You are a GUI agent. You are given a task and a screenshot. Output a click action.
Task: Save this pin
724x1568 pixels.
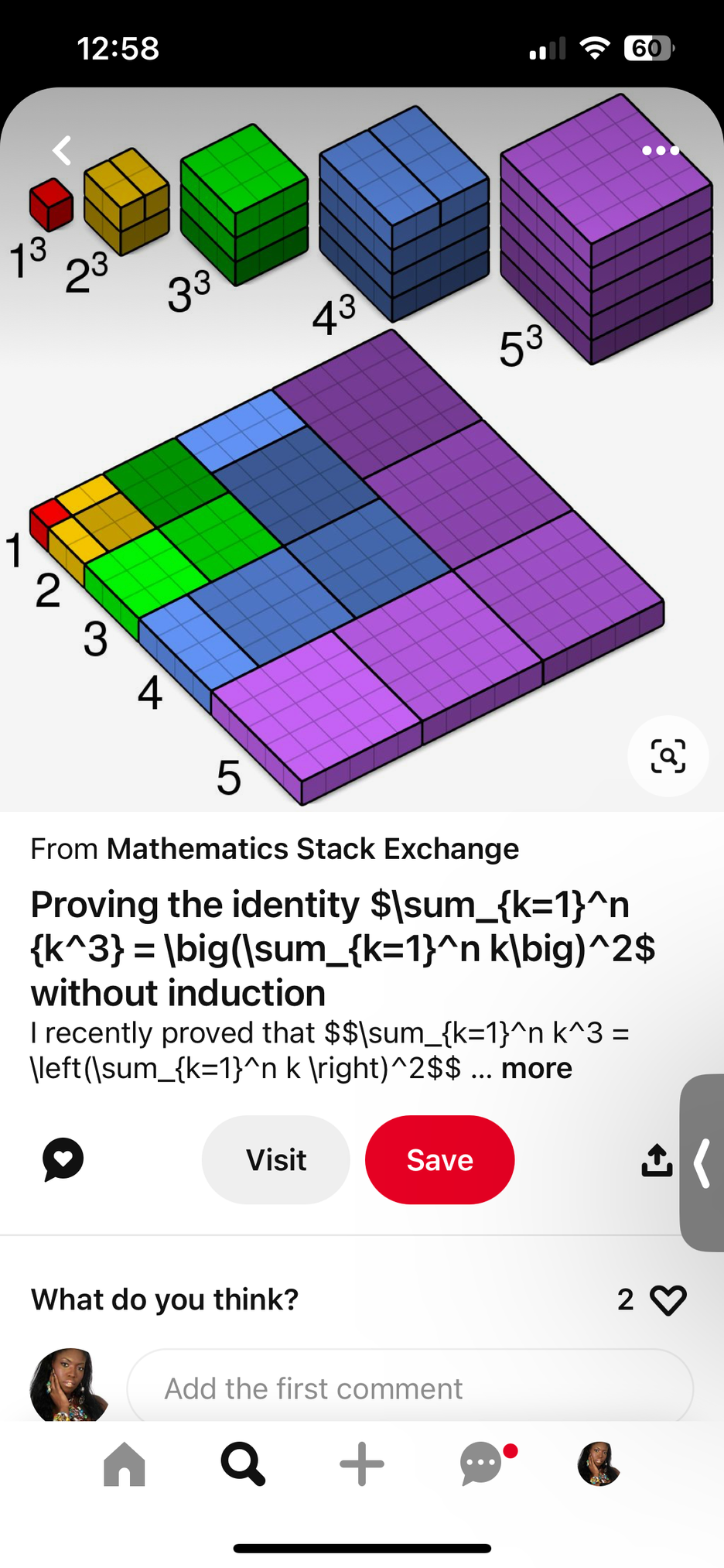tap(439, 1159)
